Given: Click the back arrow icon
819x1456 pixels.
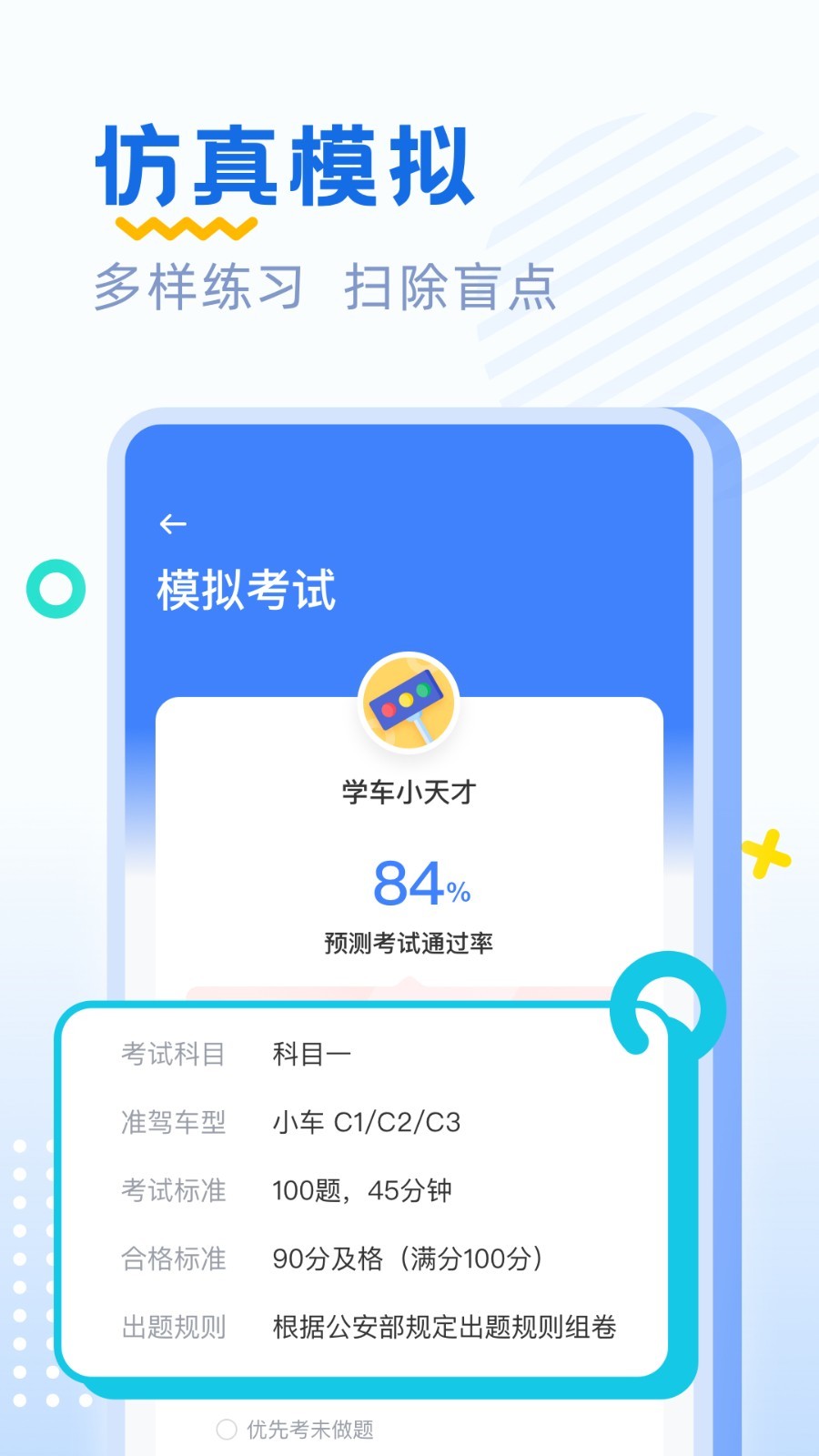Looking at the screenshot, I should tap(174, 523).
